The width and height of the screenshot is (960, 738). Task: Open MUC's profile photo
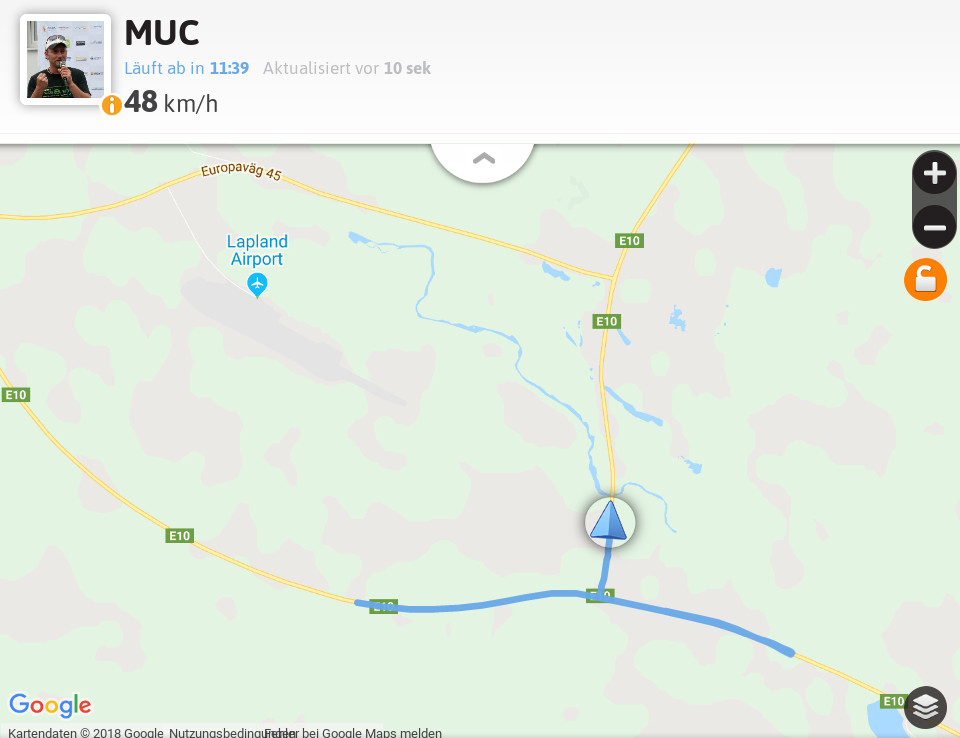(65, 59)
